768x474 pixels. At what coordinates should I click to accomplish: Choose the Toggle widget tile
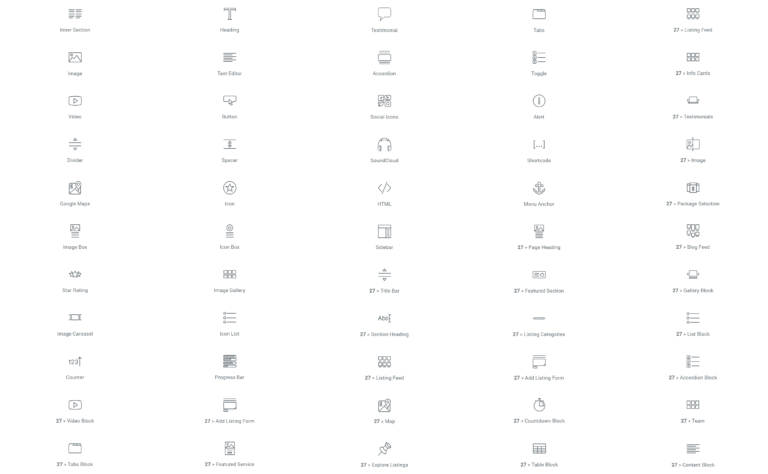[538, 63]
